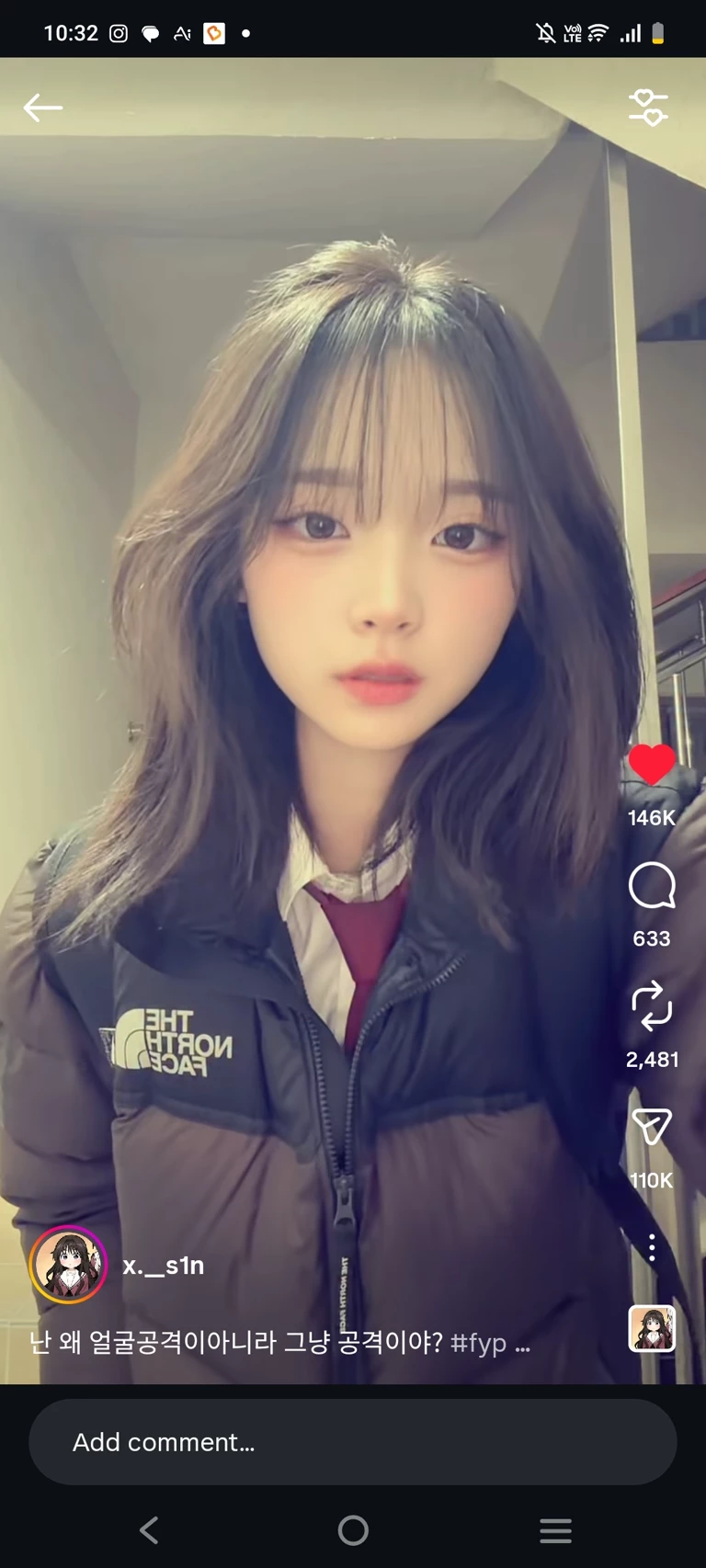The width and height of the screenshot is (706, 1568).
Task: Expand the caption with #fyp hashtag
Action: tap(522, 1345)
